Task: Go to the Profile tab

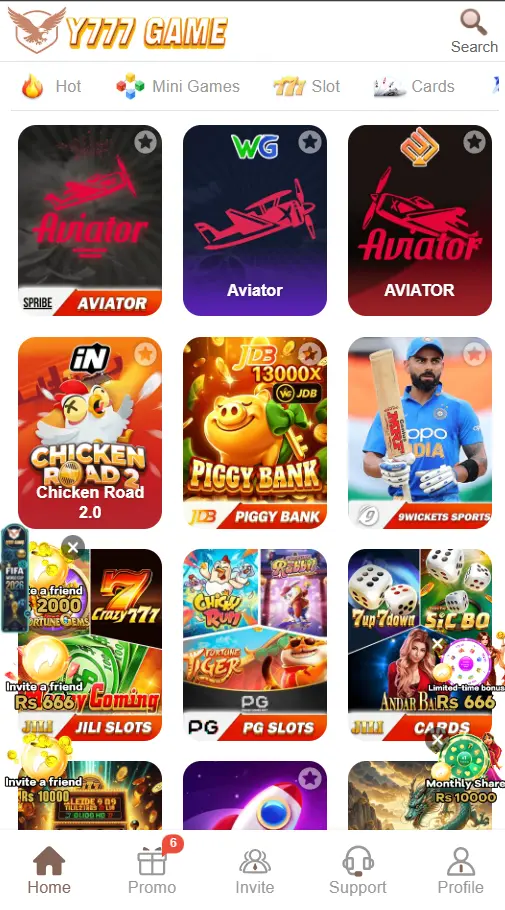Action: (x=460, y=871)
